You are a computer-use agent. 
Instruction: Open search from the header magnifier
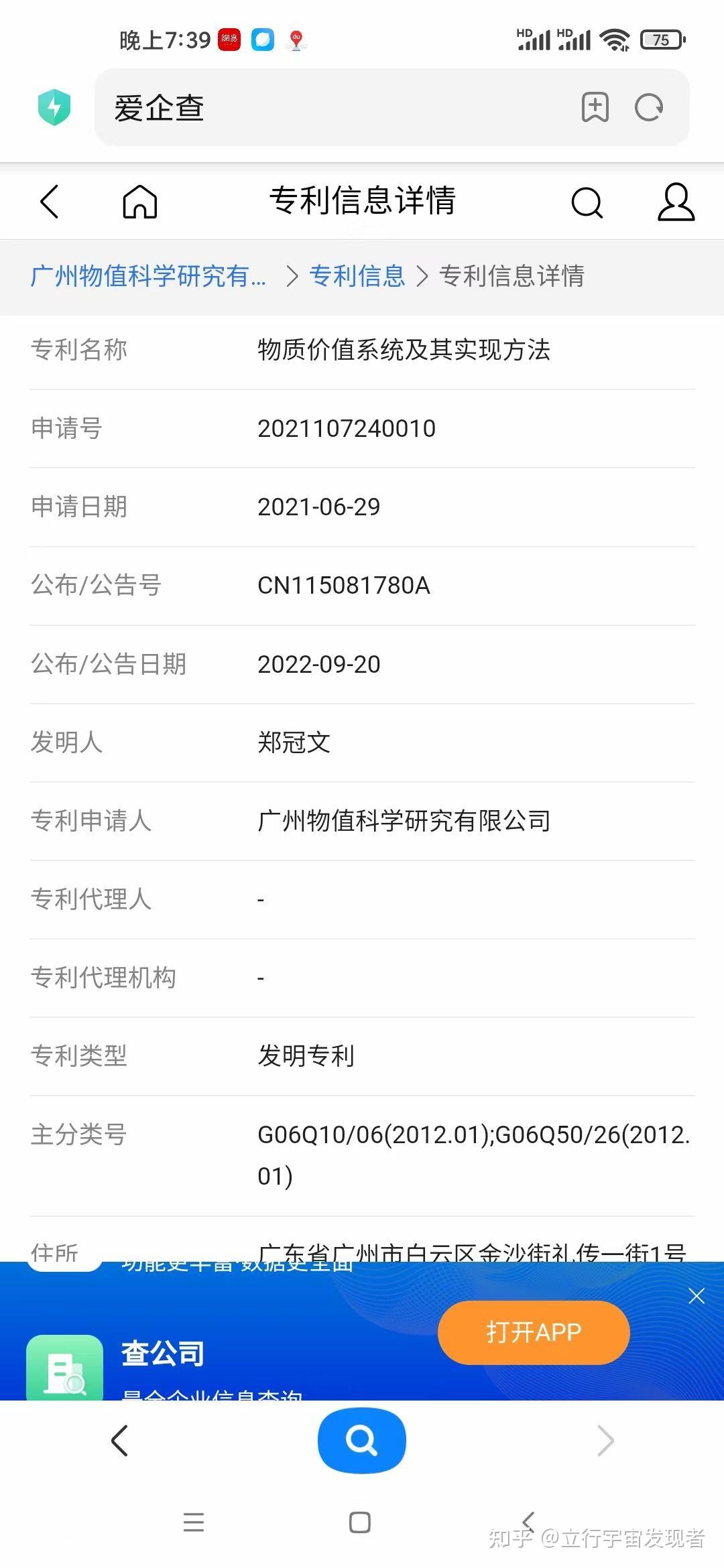[x=587, y=202]
